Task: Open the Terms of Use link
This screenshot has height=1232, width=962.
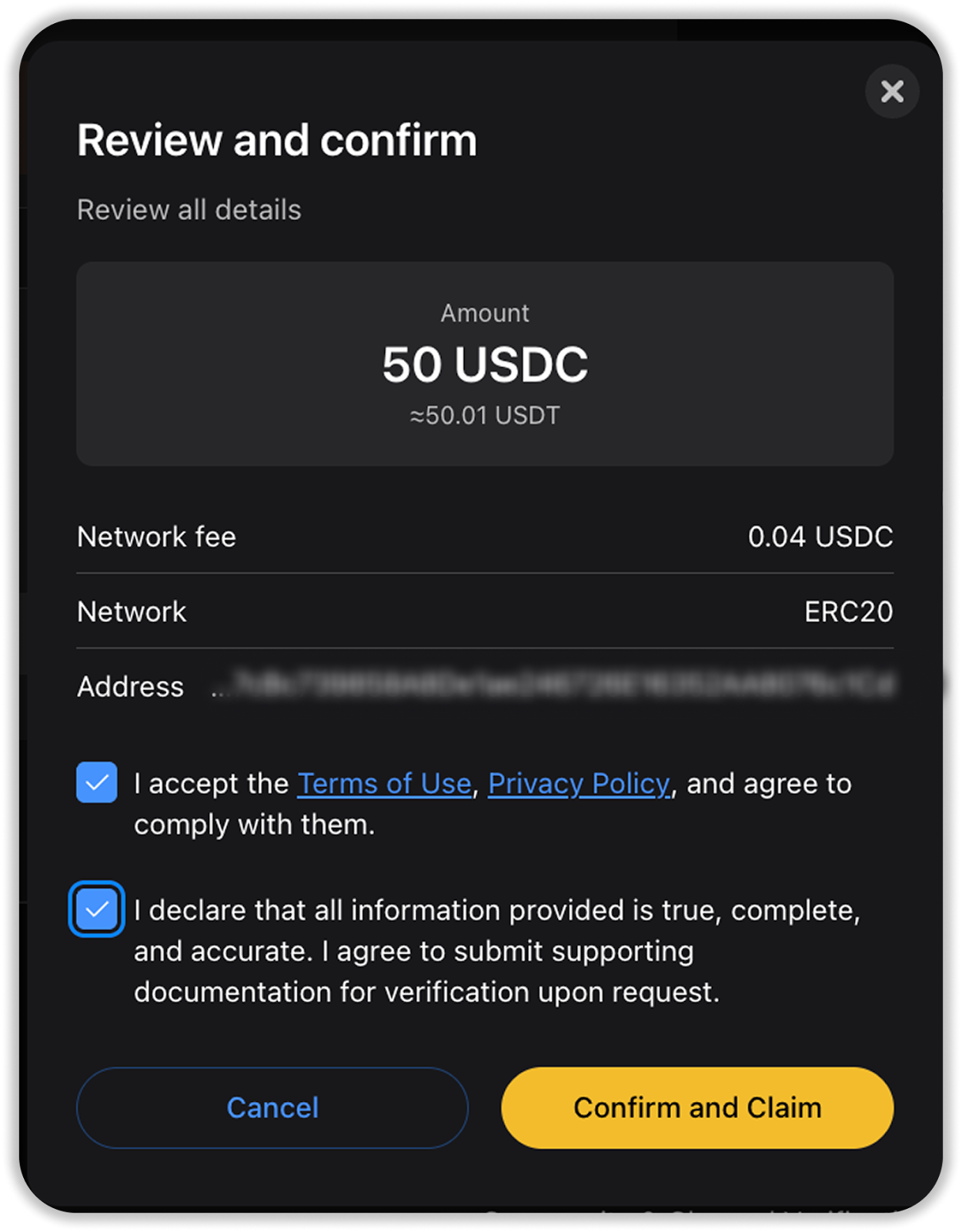Action: click(x=384, y=784)
